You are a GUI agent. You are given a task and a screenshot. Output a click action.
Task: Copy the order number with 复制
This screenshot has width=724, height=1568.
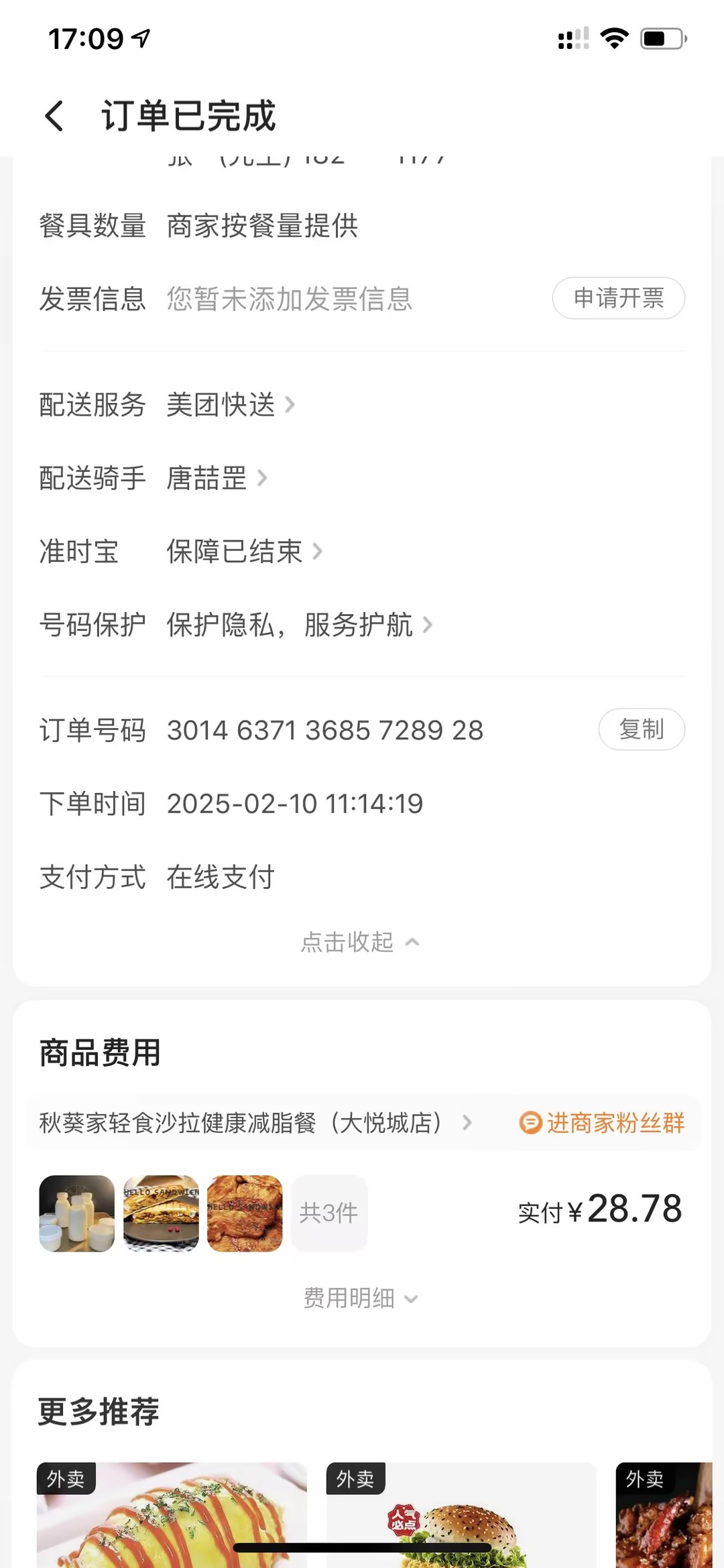641,729
